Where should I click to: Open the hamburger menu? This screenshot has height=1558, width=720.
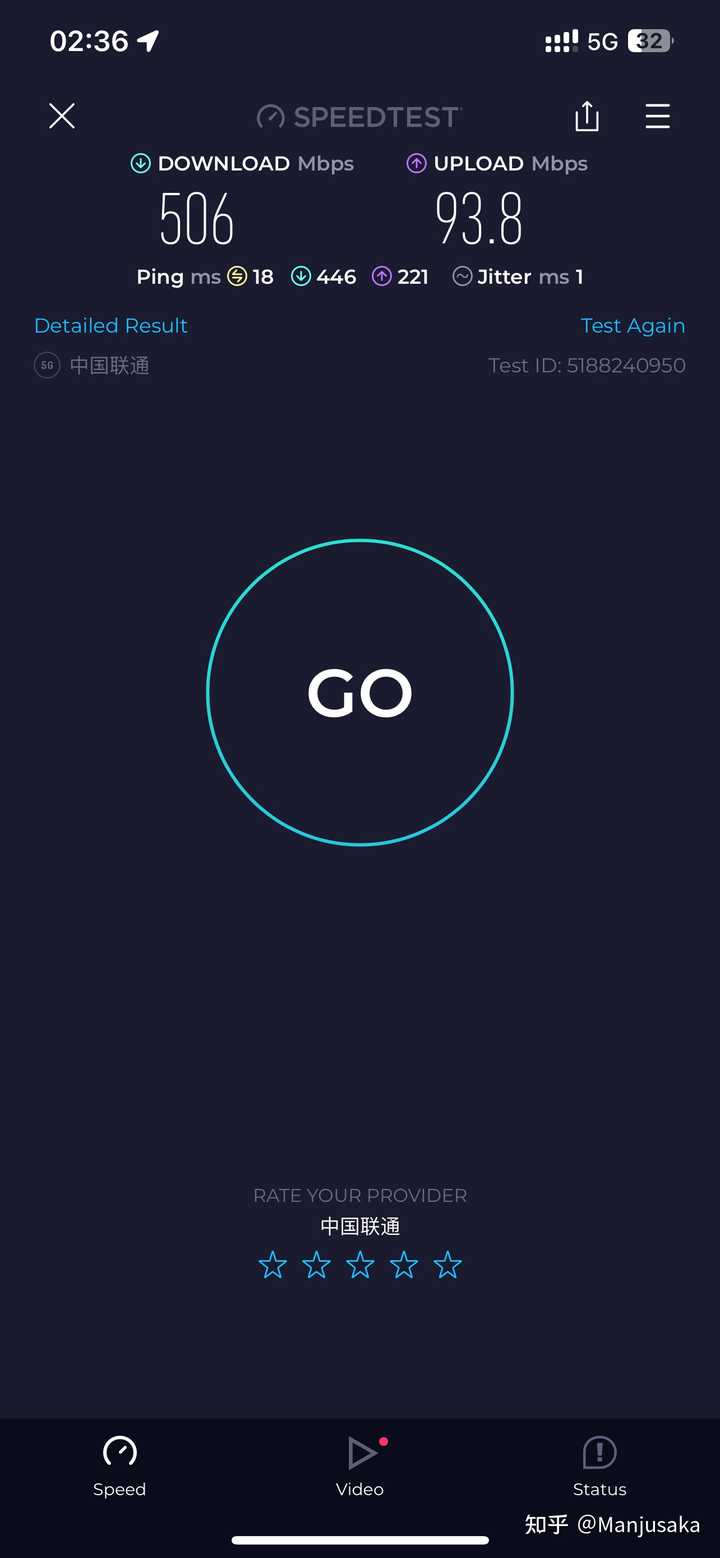[x=657, y=117]
